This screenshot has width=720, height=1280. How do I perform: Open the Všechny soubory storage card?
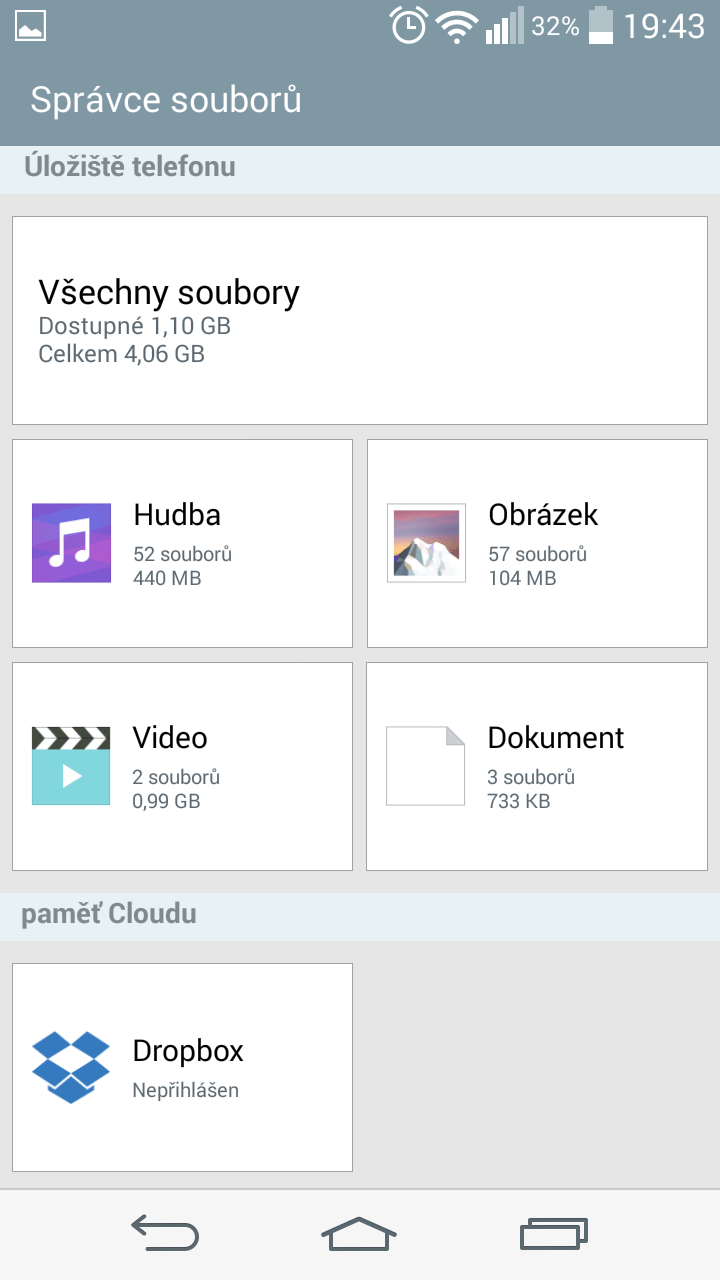point(360,321)
